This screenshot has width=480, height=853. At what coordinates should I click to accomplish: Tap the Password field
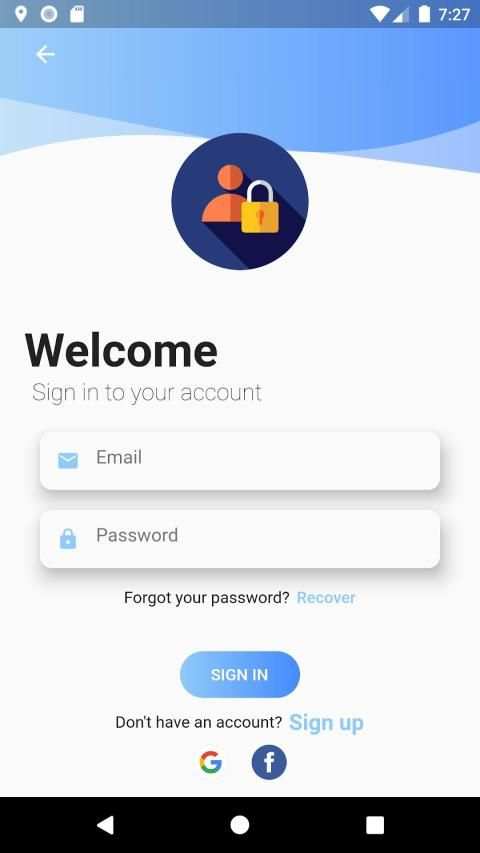point(240,539)
